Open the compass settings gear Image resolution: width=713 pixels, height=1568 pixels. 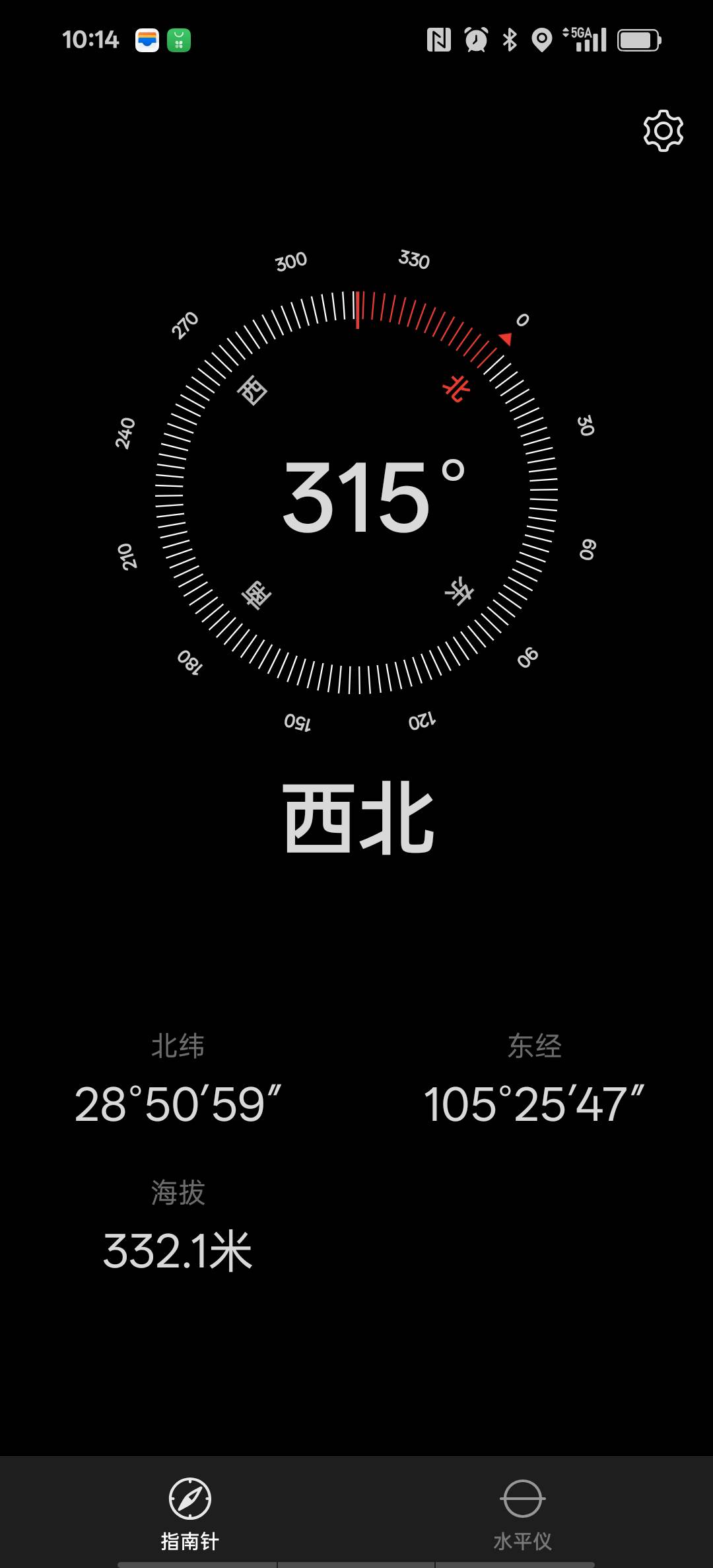[x=663, y=131]
